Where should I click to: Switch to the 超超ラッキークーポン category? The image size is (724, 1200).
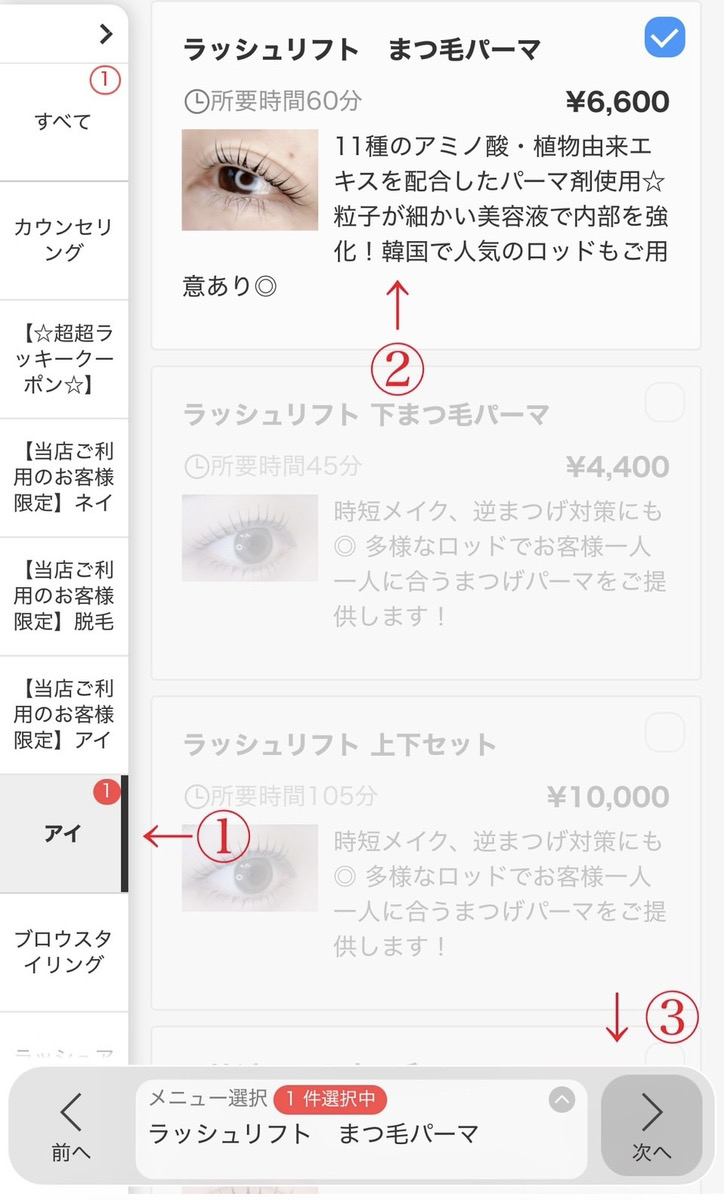click(x=63, y=359)
